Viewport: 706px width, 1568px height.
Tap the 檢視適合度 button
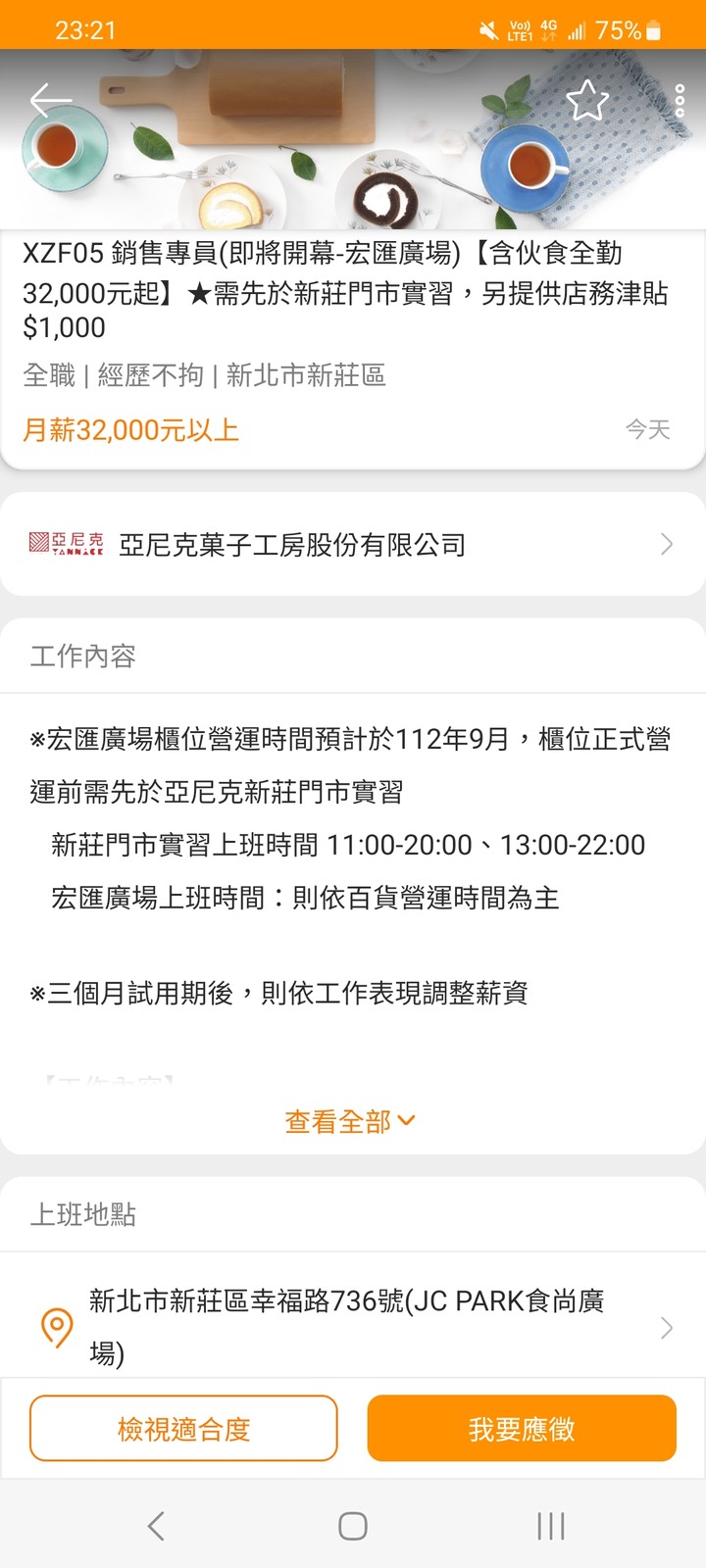click(183, 1429)
